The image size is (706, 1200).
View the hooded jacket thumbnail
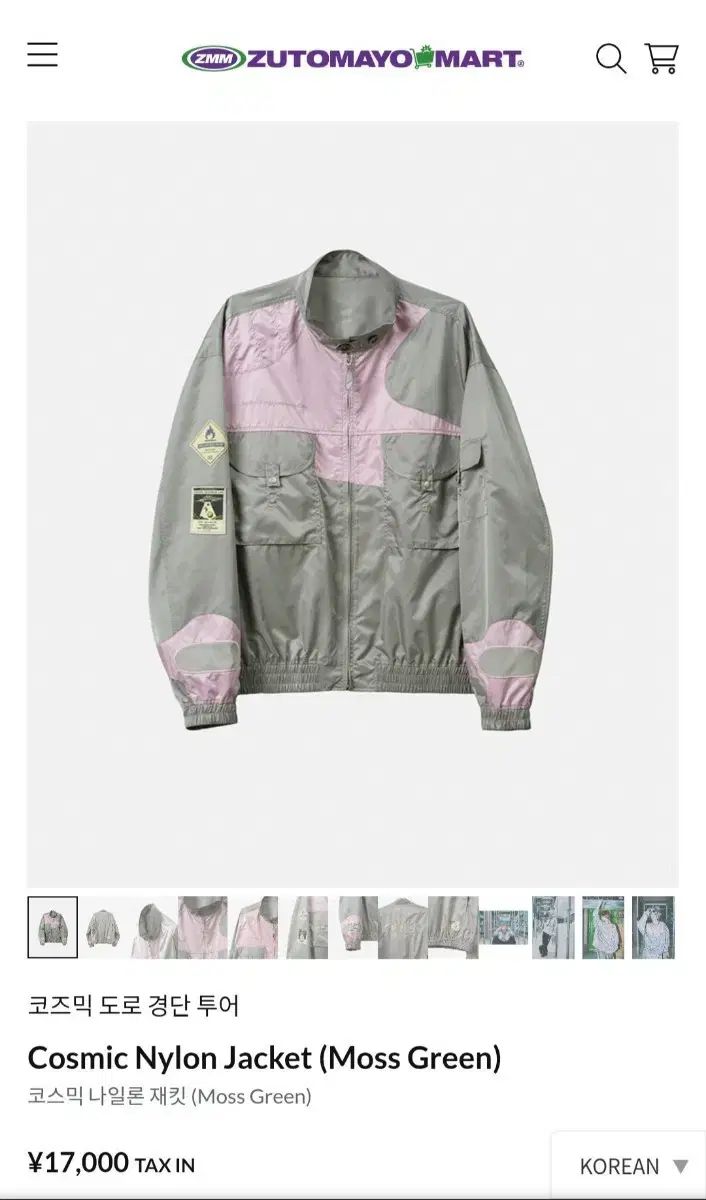[x=153, y=927]
